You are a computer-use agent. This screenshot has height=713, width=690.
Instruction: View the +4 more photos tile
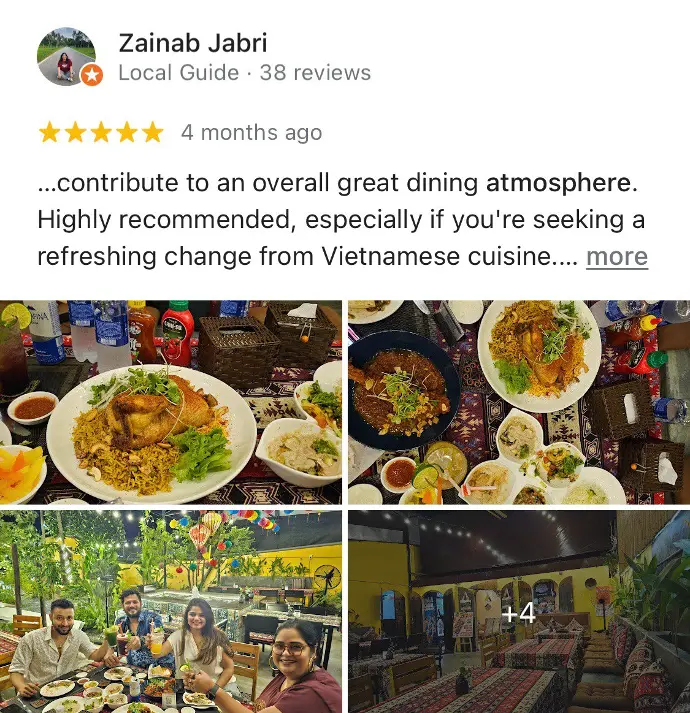pos(518,610)
